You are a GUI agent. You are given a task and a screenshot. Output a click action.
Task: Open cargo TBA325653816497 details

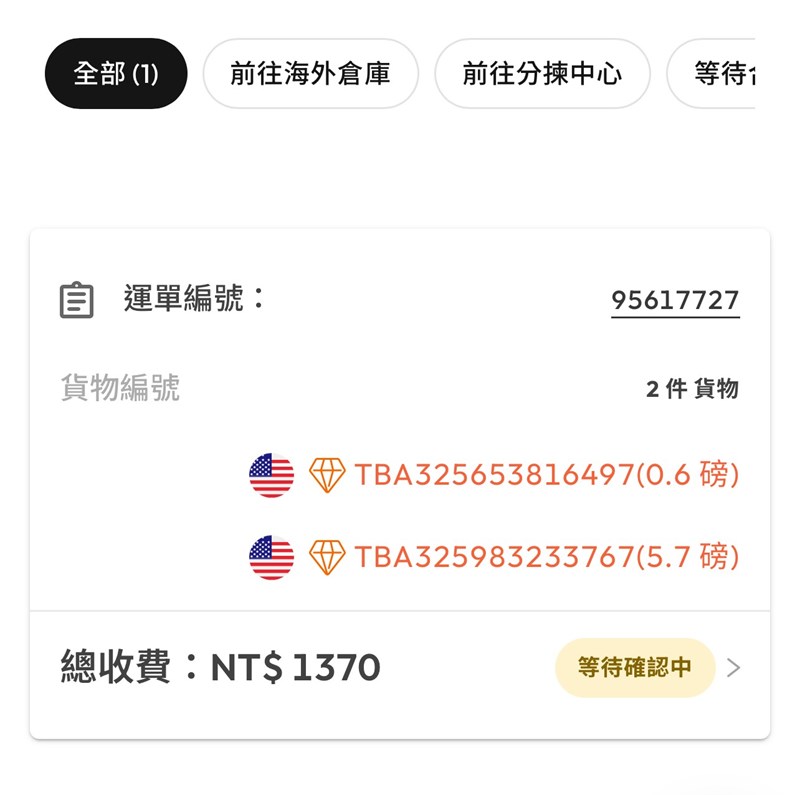[546, 475]
